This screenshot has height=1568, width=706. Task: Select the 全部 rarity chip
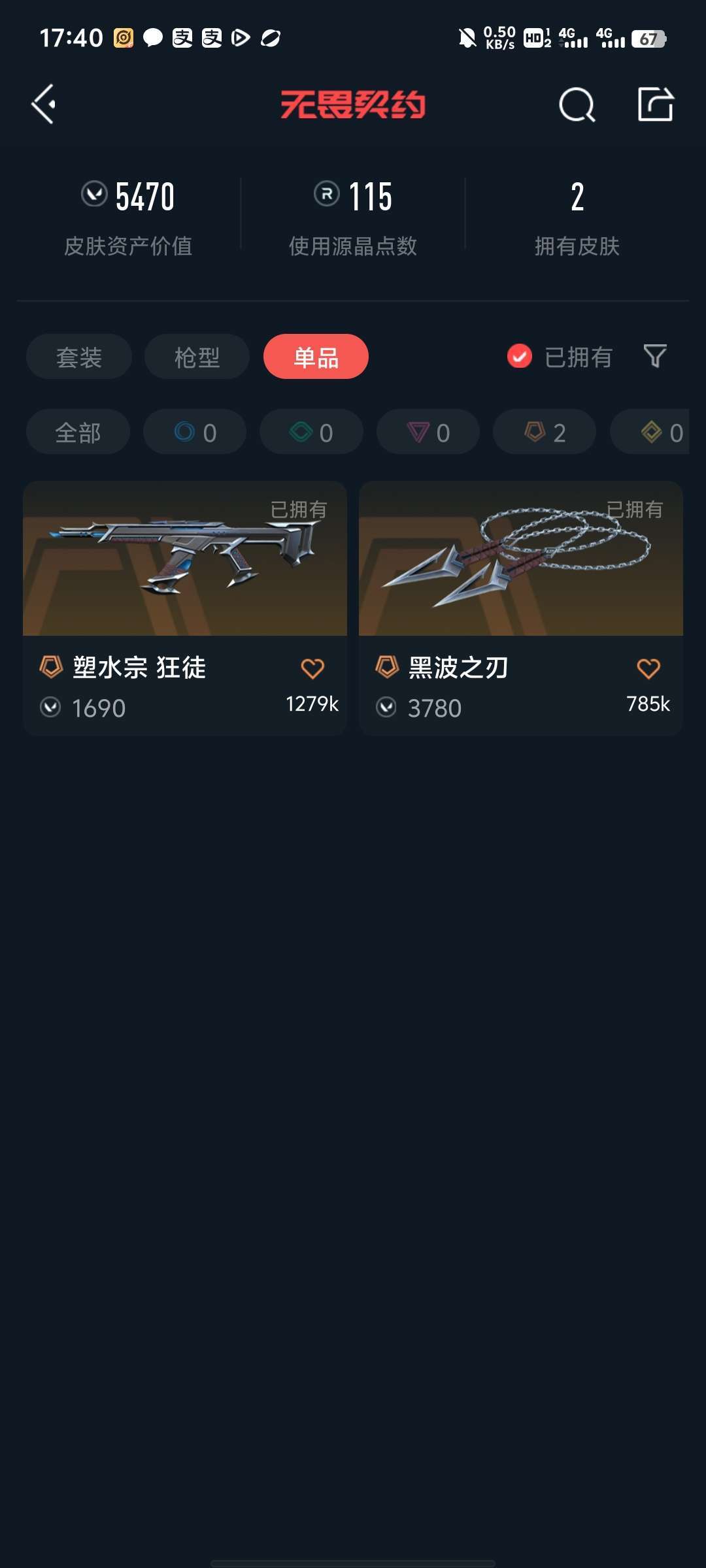pos(78,433)
